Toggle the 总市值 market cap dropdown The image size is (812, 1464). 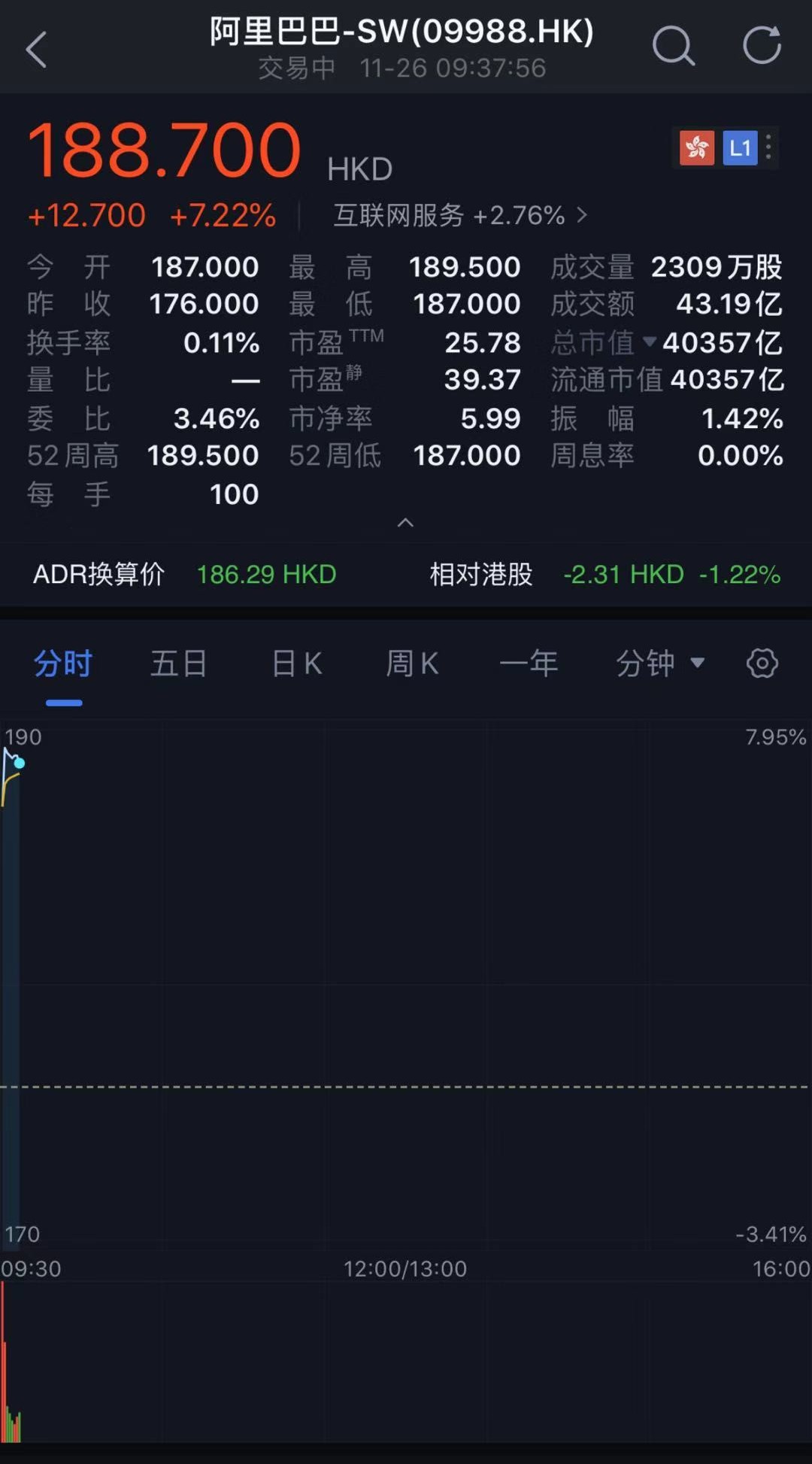click(650, 342)
